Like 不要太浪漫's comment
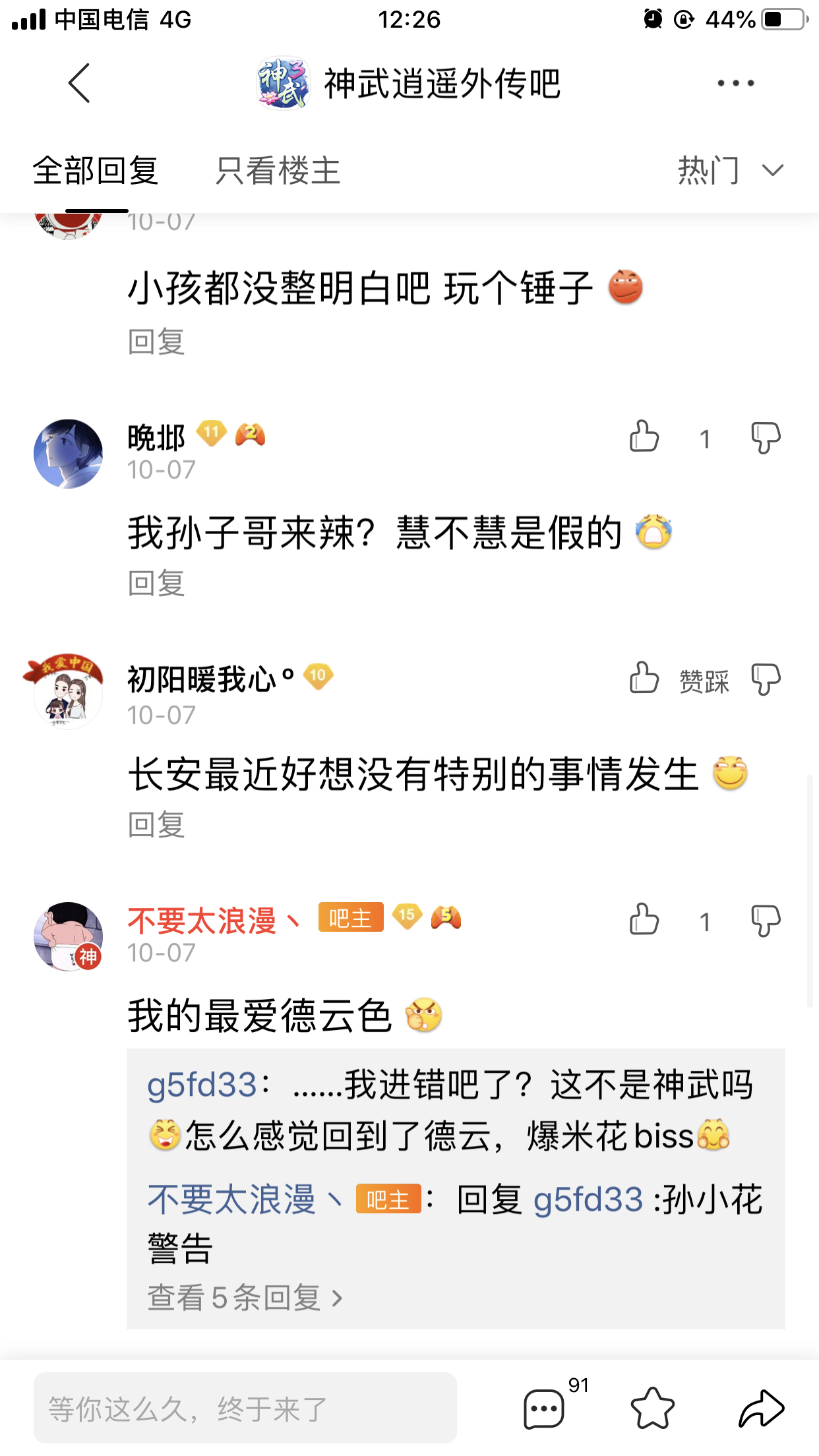This screenshot has width=819, height=1456. [644, 919]
